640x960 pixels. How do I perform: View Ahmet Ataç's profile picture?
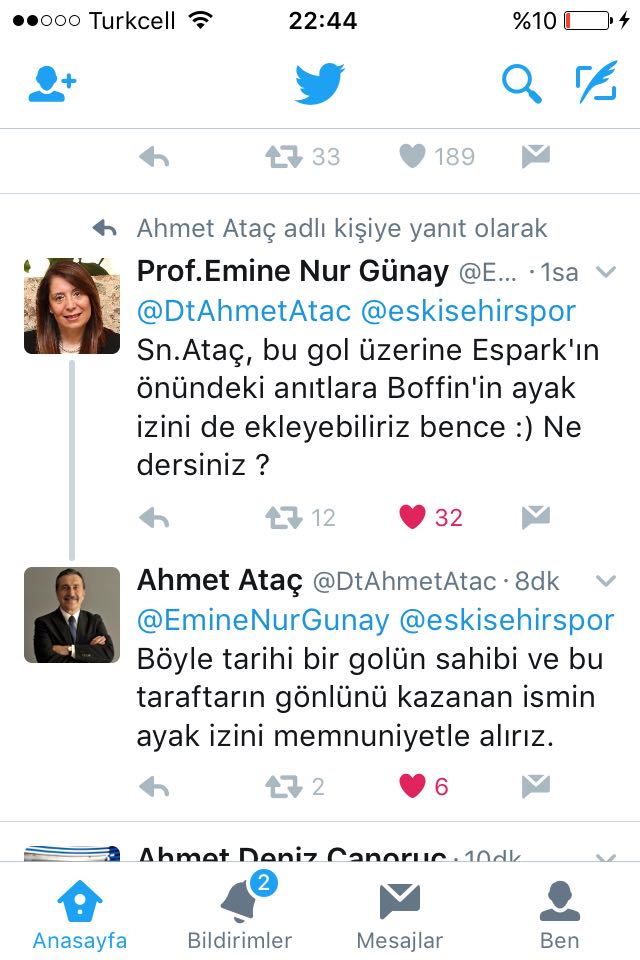[x=72, y=615]
